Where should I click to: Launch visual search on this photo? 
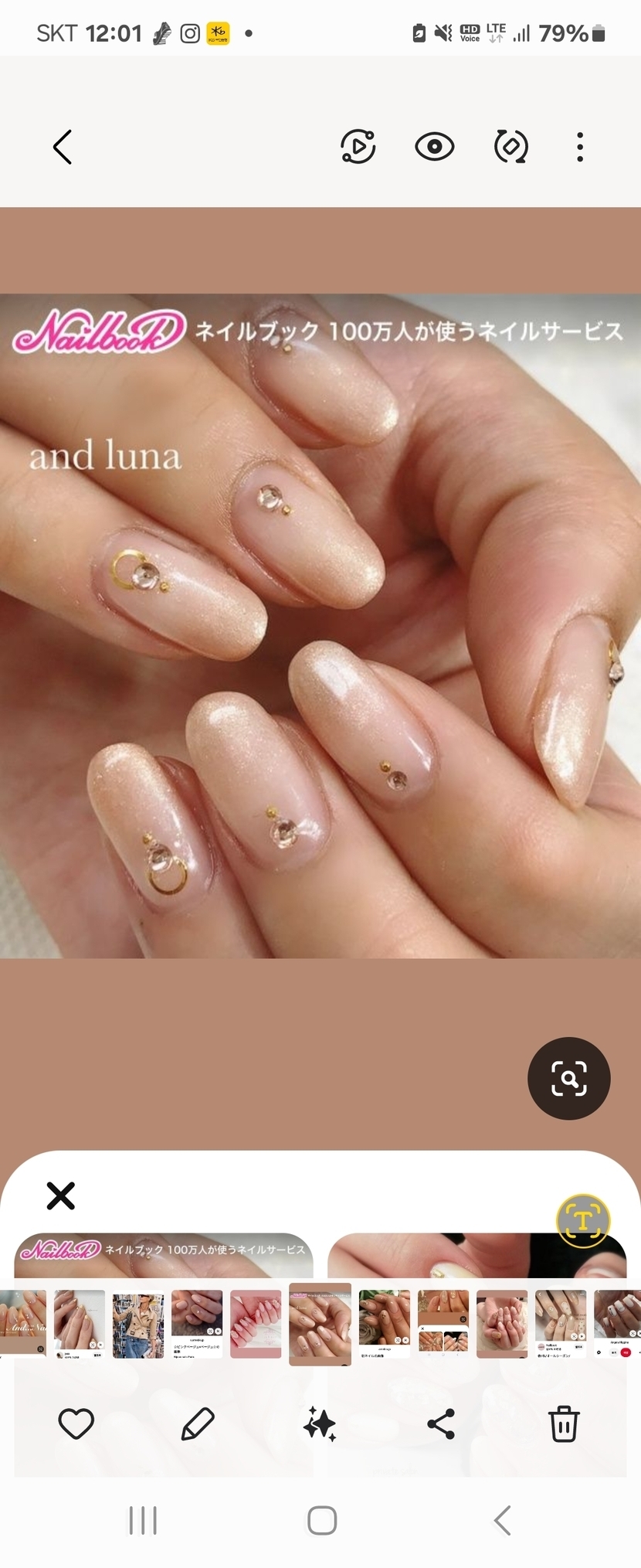click(x=569, y=1078)
